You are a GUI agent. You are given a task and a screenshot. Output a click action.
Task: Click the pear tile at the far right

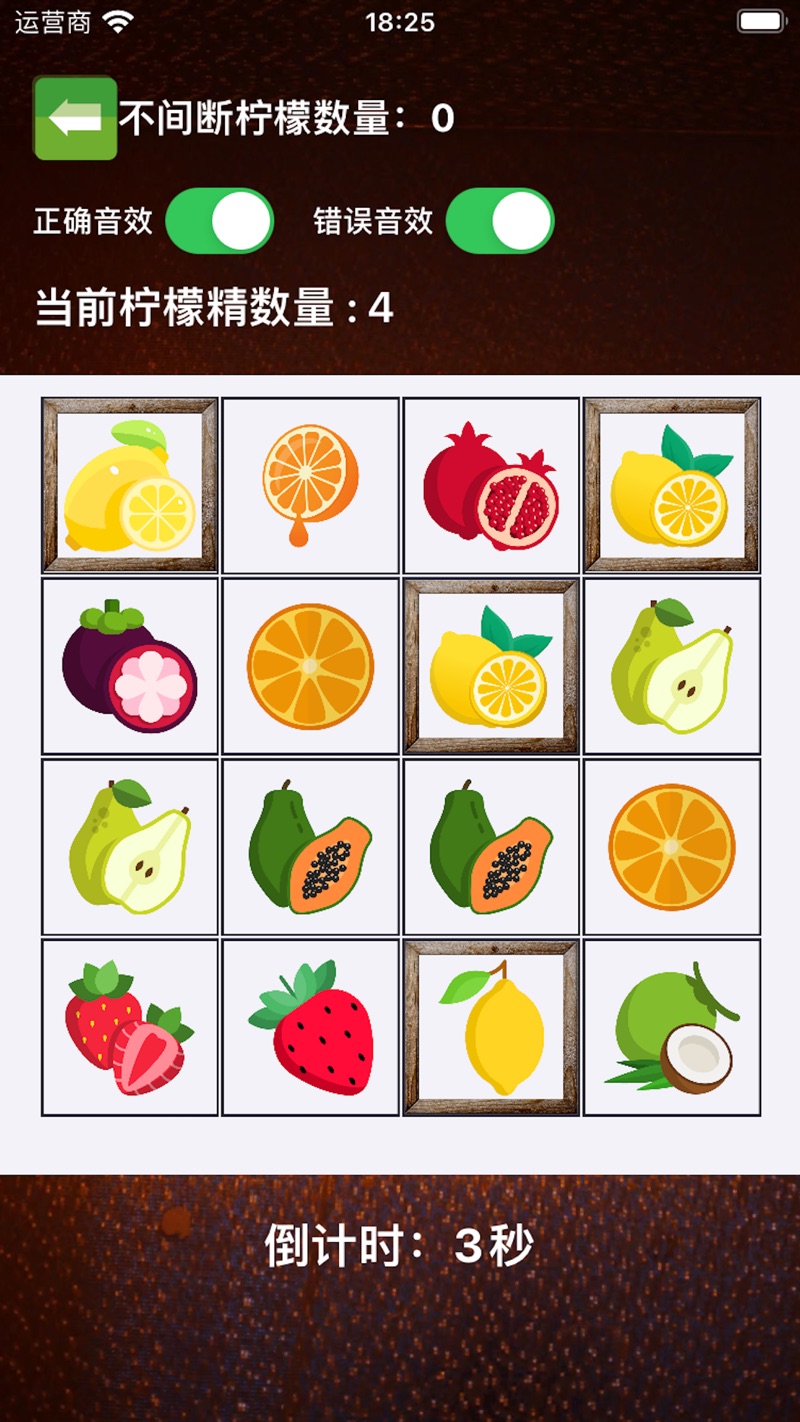[670, 664]
